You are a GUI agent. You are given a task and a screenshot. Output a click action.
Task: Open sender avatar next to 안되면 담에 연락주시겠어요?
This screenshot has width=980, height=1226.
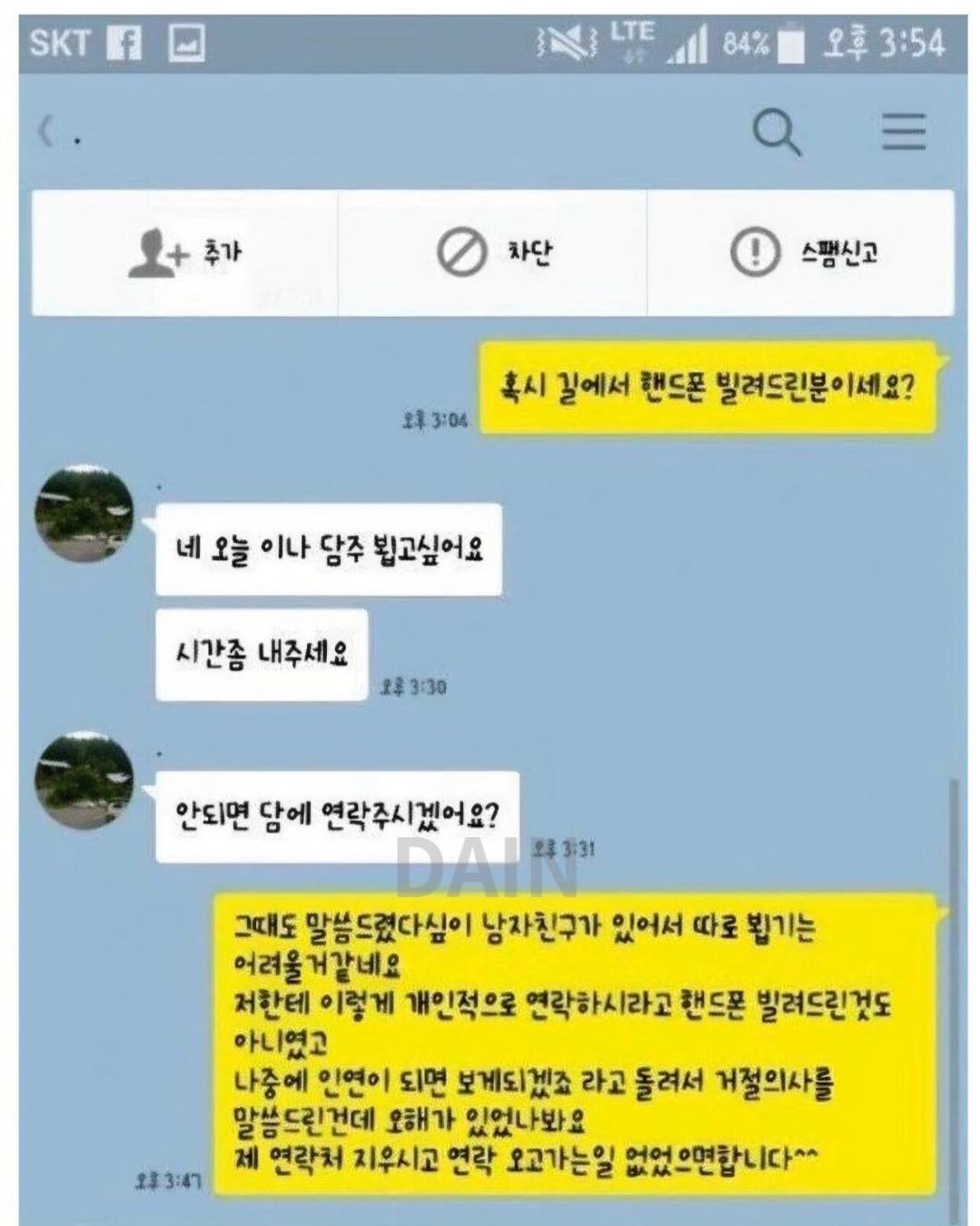tap(84, 779)
